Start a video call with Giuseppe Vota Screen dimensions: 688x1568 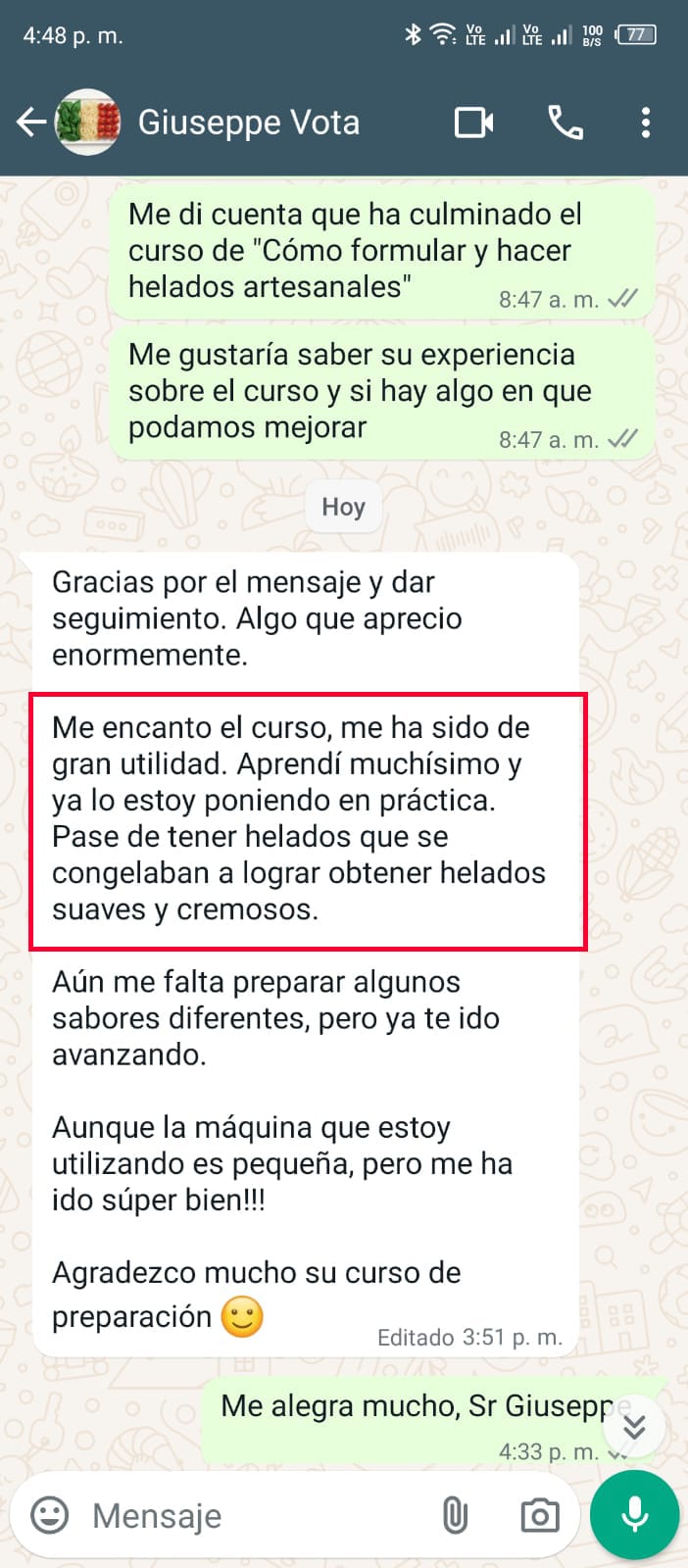[474, 122]
